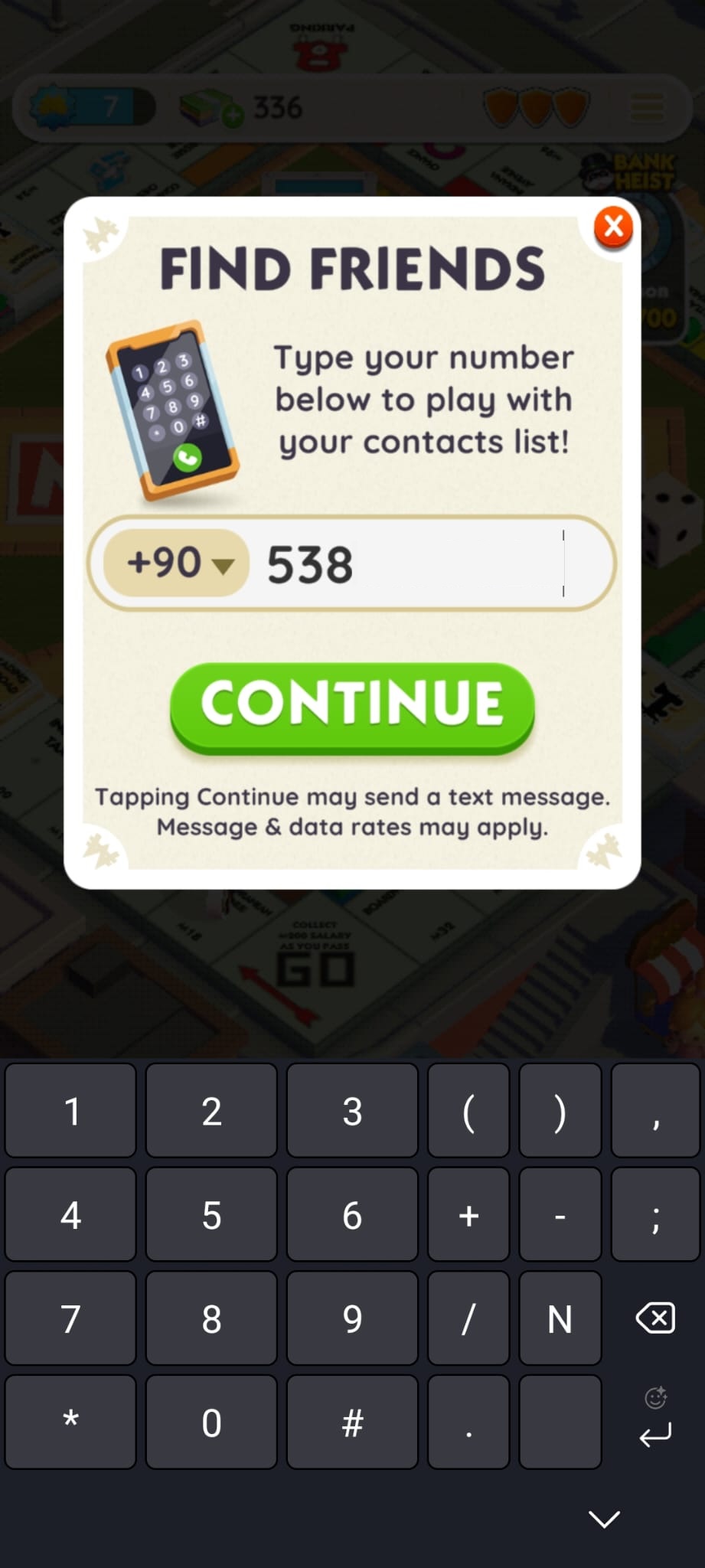This screenshot has height=1568, width=705.
Task: Enter digit 0 on the keypad
Action: click(211, 1423)
